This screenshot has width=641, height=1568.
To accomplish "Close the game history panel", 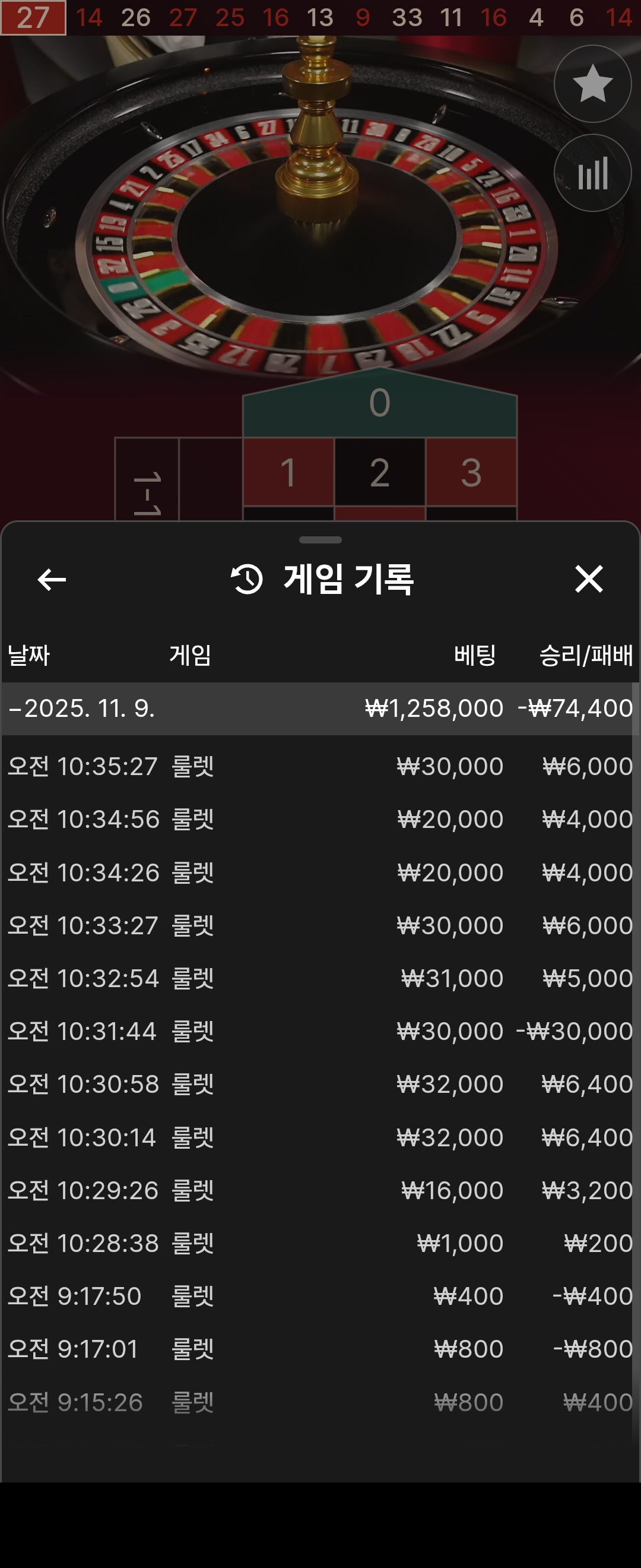I will (589, 579).
